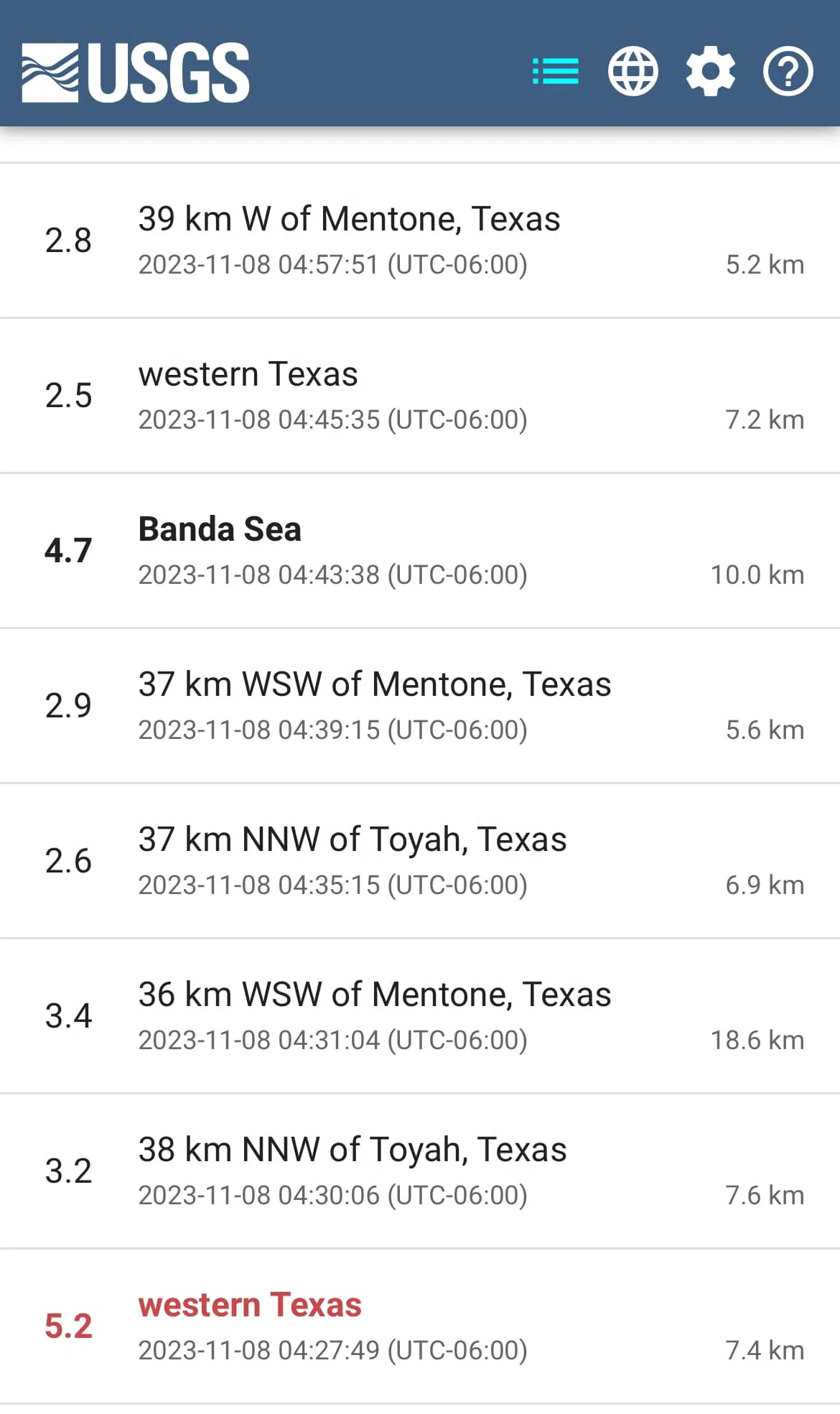Open 39 km W of Mentone earthquake
Image resolution: width=840 pixels, height=1414 pixels.
coord(420,241)
